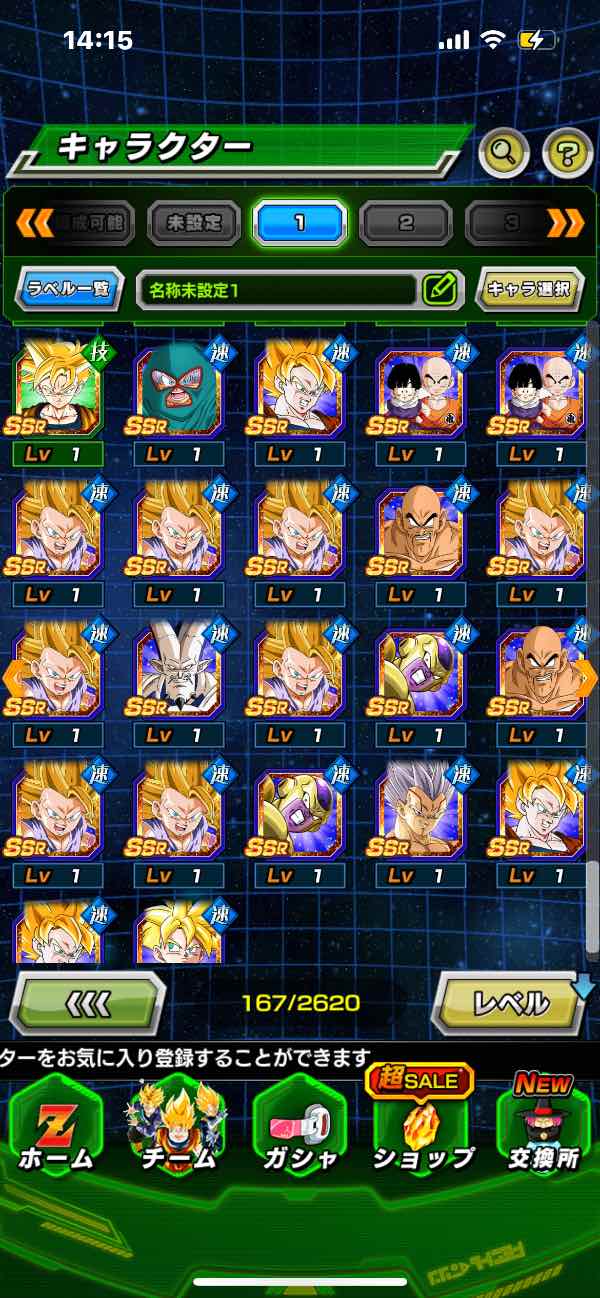Go to ホーム home
The image size is (600, 1298).
pyautogui.click(x=57, y=1127)
